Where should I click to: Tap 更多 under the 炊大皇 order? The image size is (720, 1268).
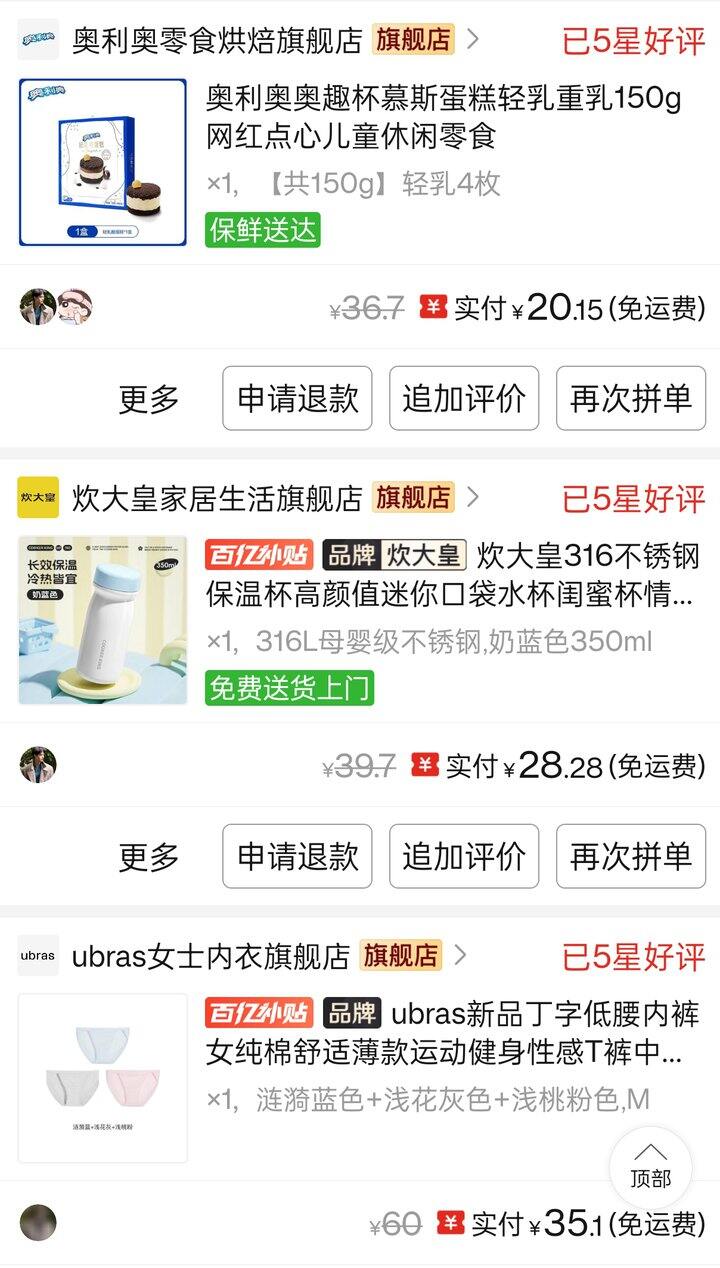(x=149, y=857)
